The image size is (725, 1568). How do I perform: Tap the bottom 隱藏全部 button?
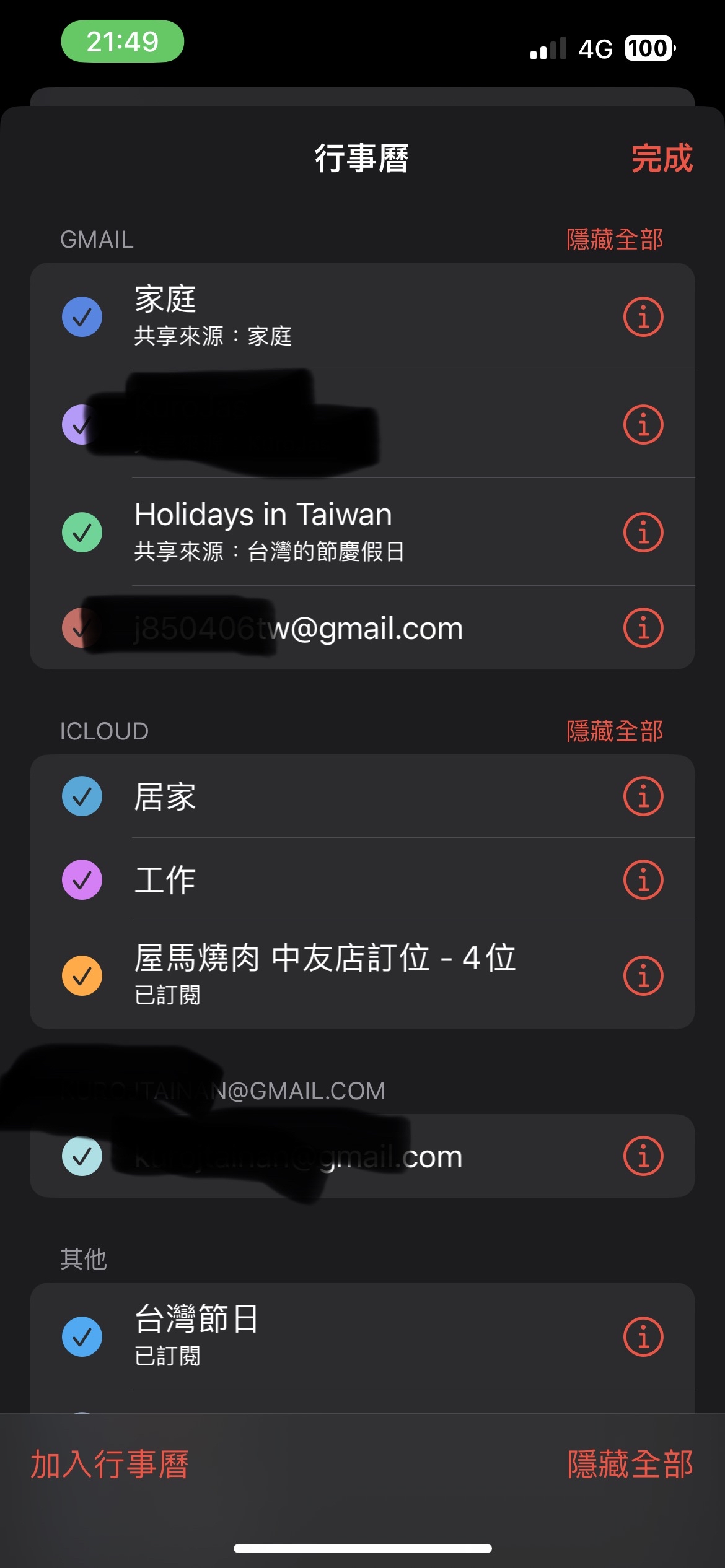(x=630, y=1465)
